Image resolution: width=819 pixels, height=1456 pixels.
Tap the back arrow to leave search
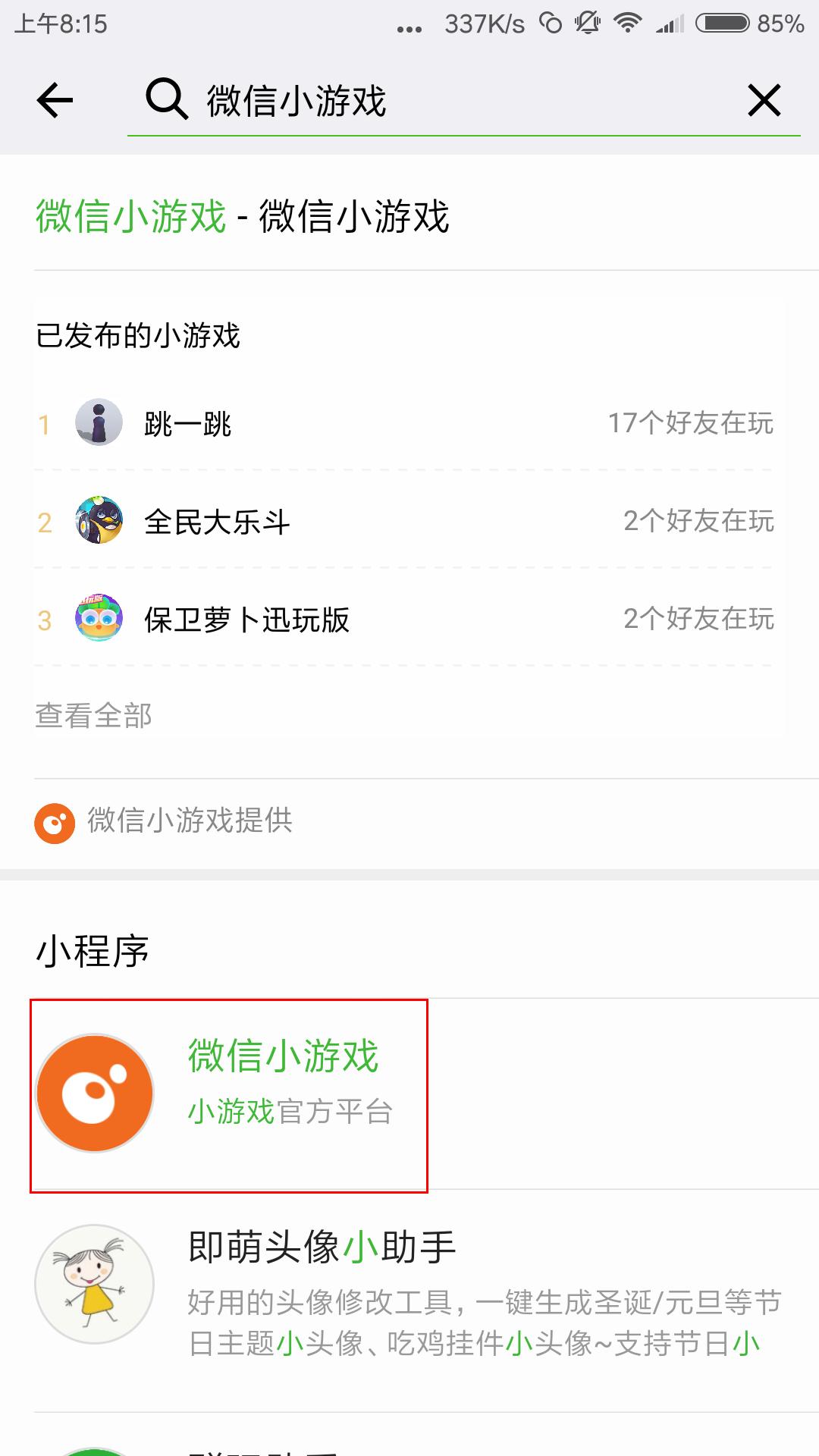(53, 101)
